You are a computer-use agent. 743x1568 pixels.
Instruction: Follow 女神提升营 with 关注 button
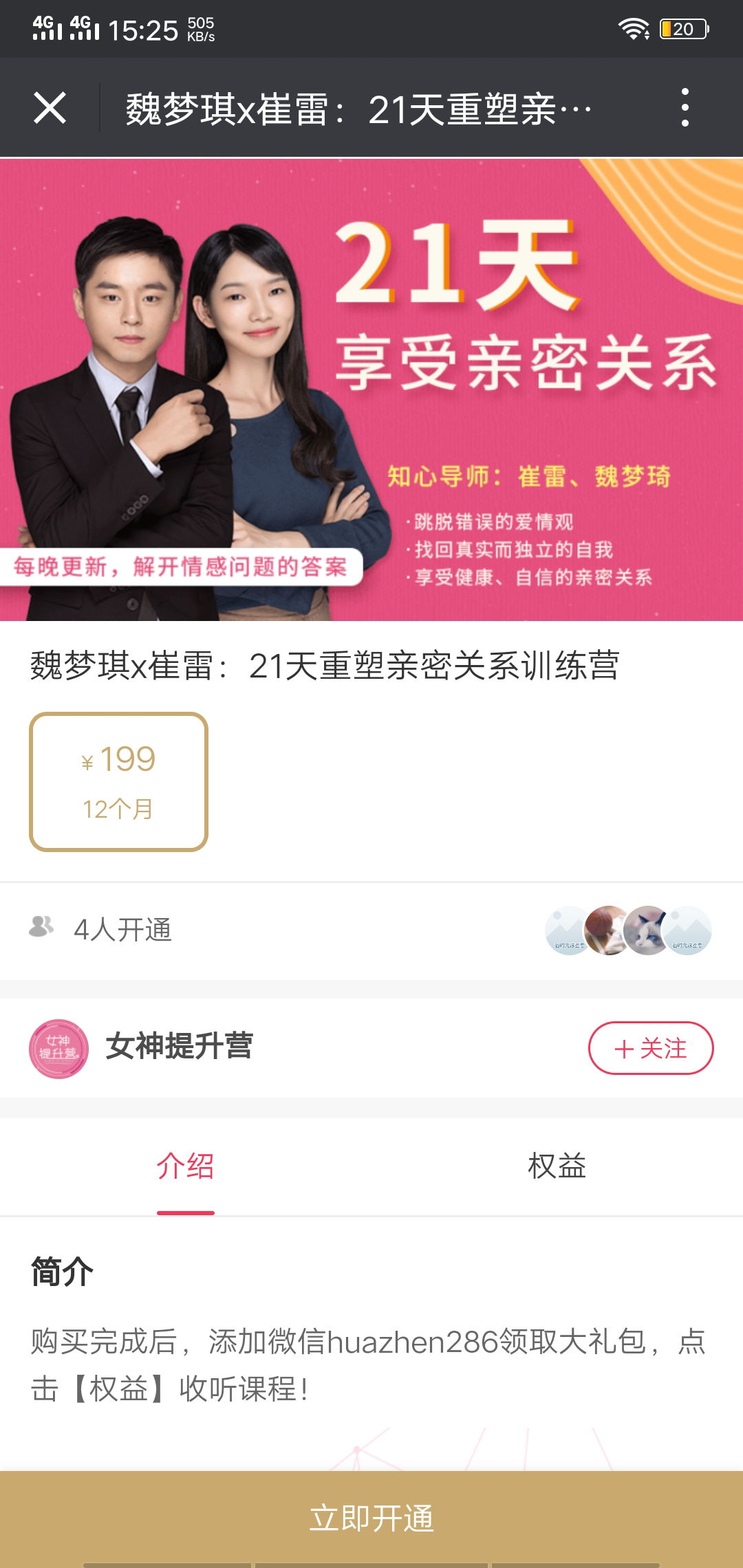650,1048
